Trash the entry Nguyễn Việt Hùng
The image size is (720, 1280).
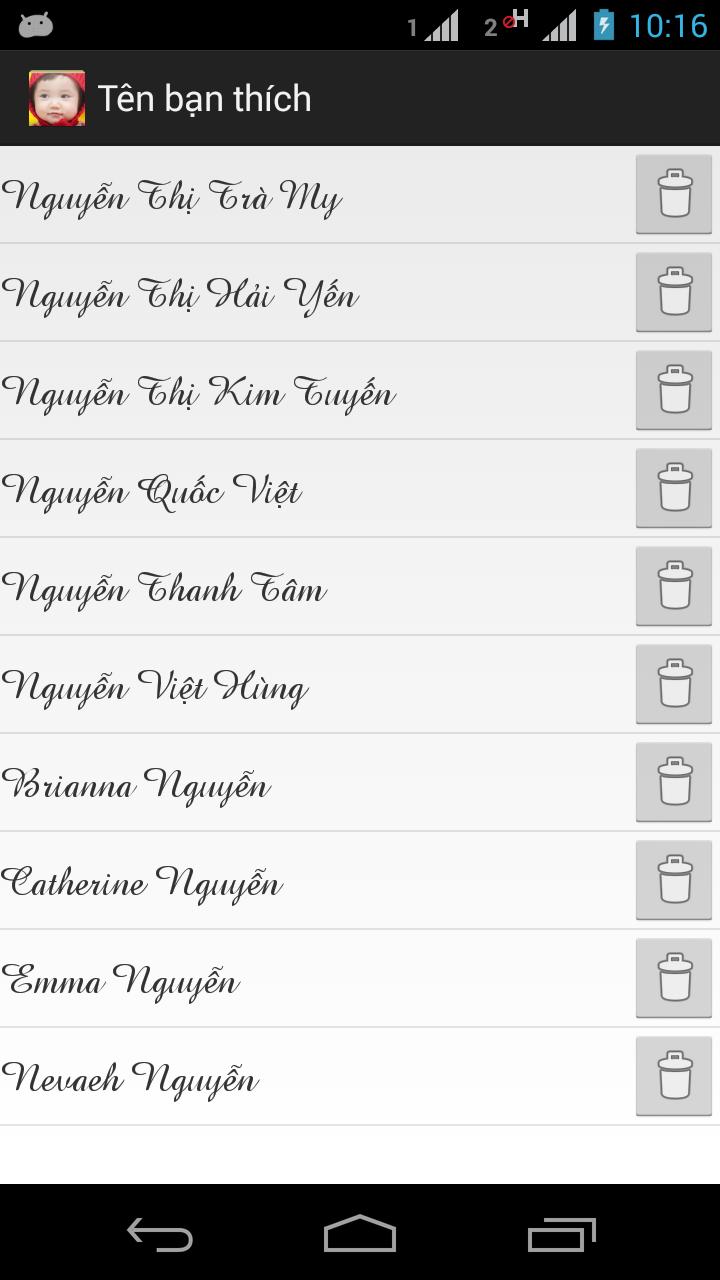pos(674,684)
